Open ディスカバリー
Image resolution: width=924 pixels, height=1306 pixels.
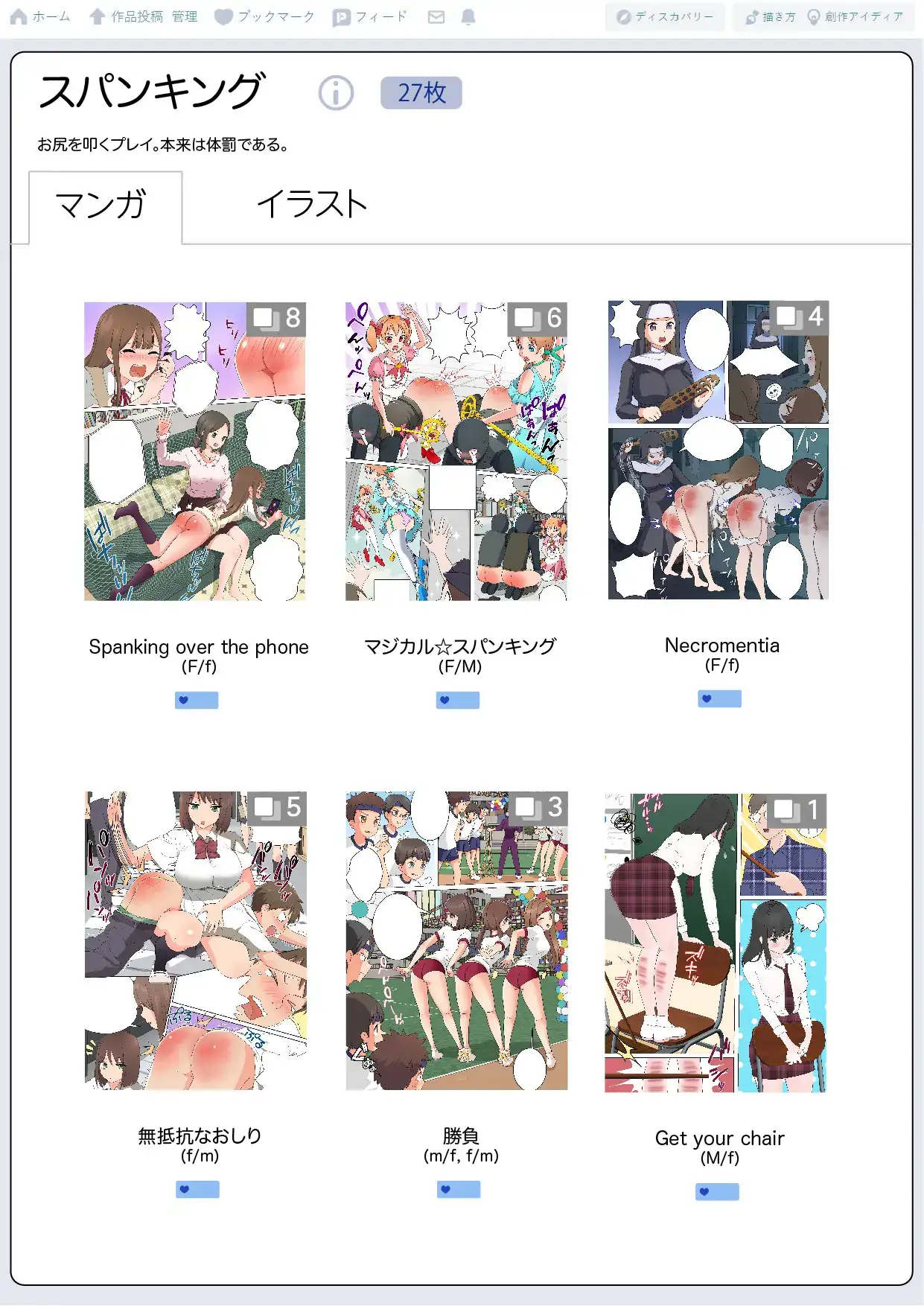pos(665,16)
